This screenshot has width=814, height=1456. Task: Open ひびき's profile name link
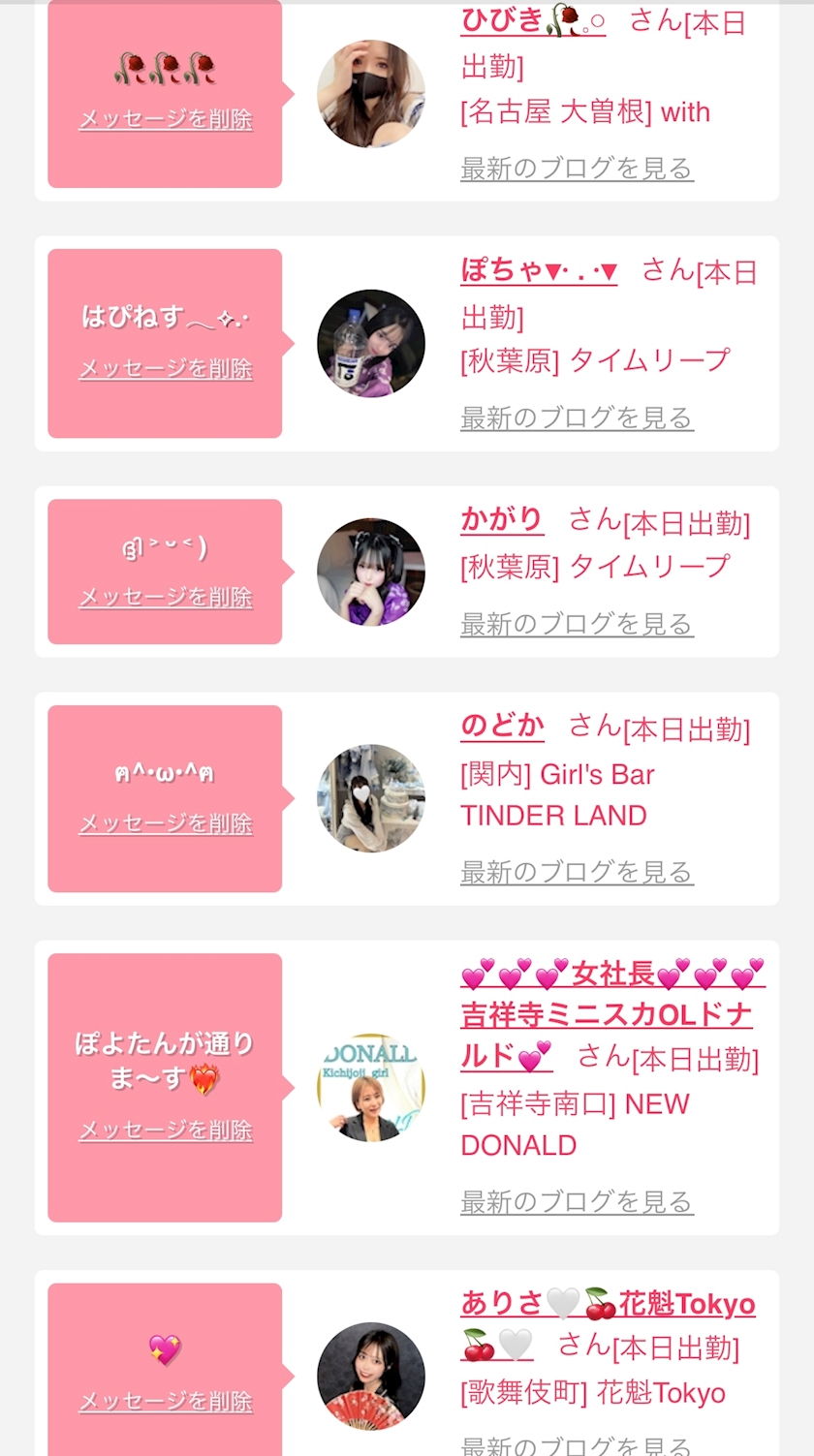532,20
